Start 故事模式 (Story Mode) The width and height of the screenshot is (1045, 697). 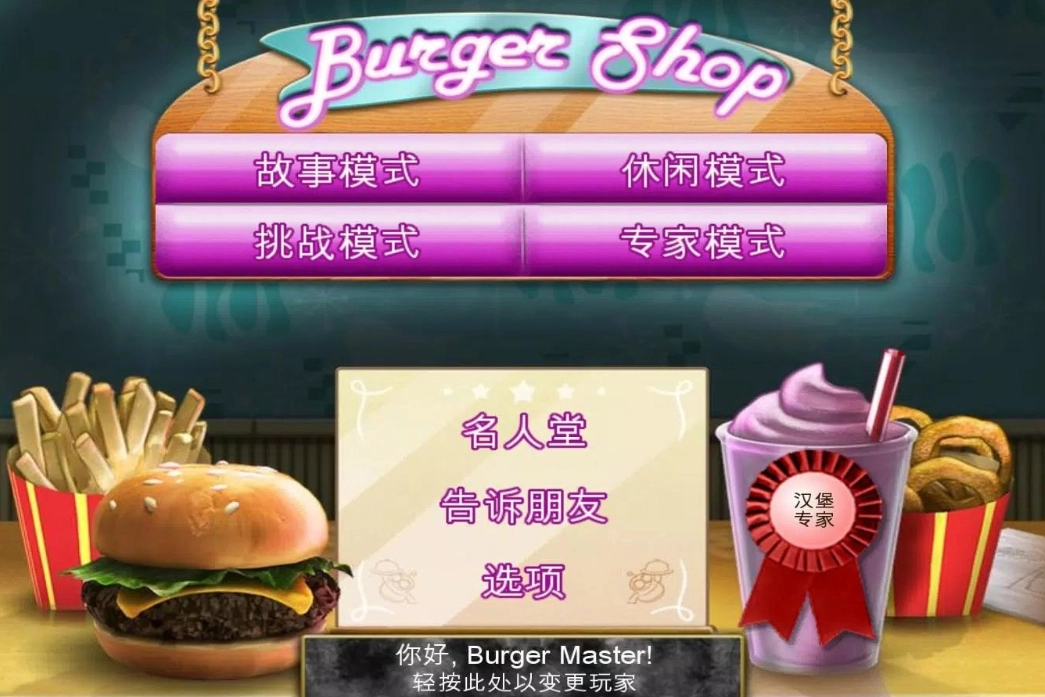(x=338, y=169)
